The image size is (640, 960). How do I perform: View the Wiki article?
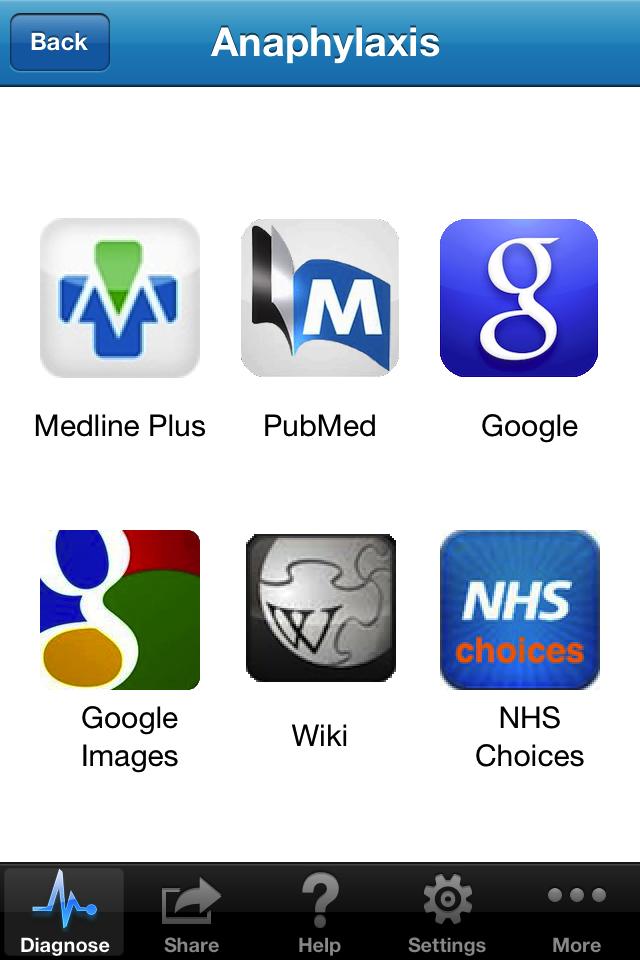click(320, 608)
